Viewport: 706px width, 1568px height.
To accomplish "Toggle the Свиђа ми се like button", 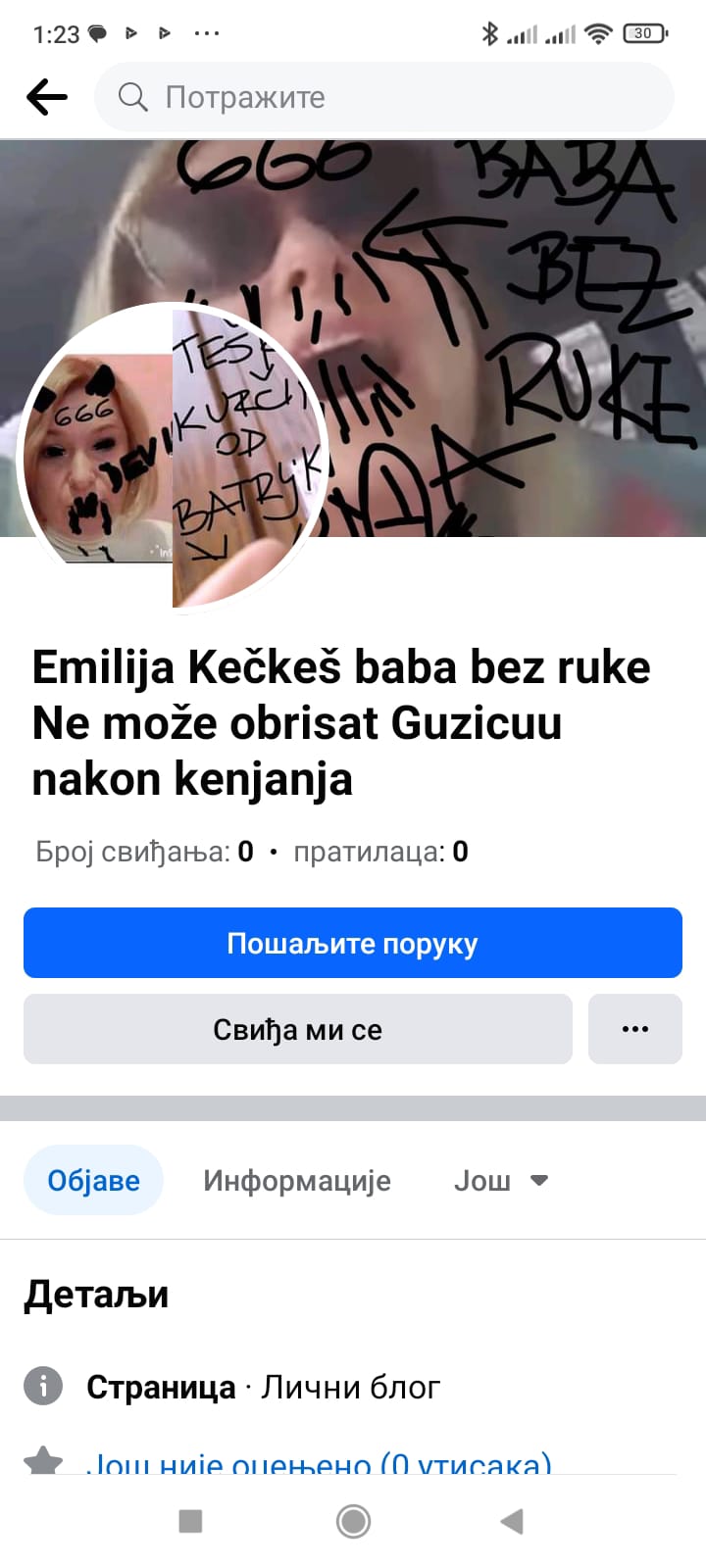I will pyautogui.click(x=297, y=1029).
